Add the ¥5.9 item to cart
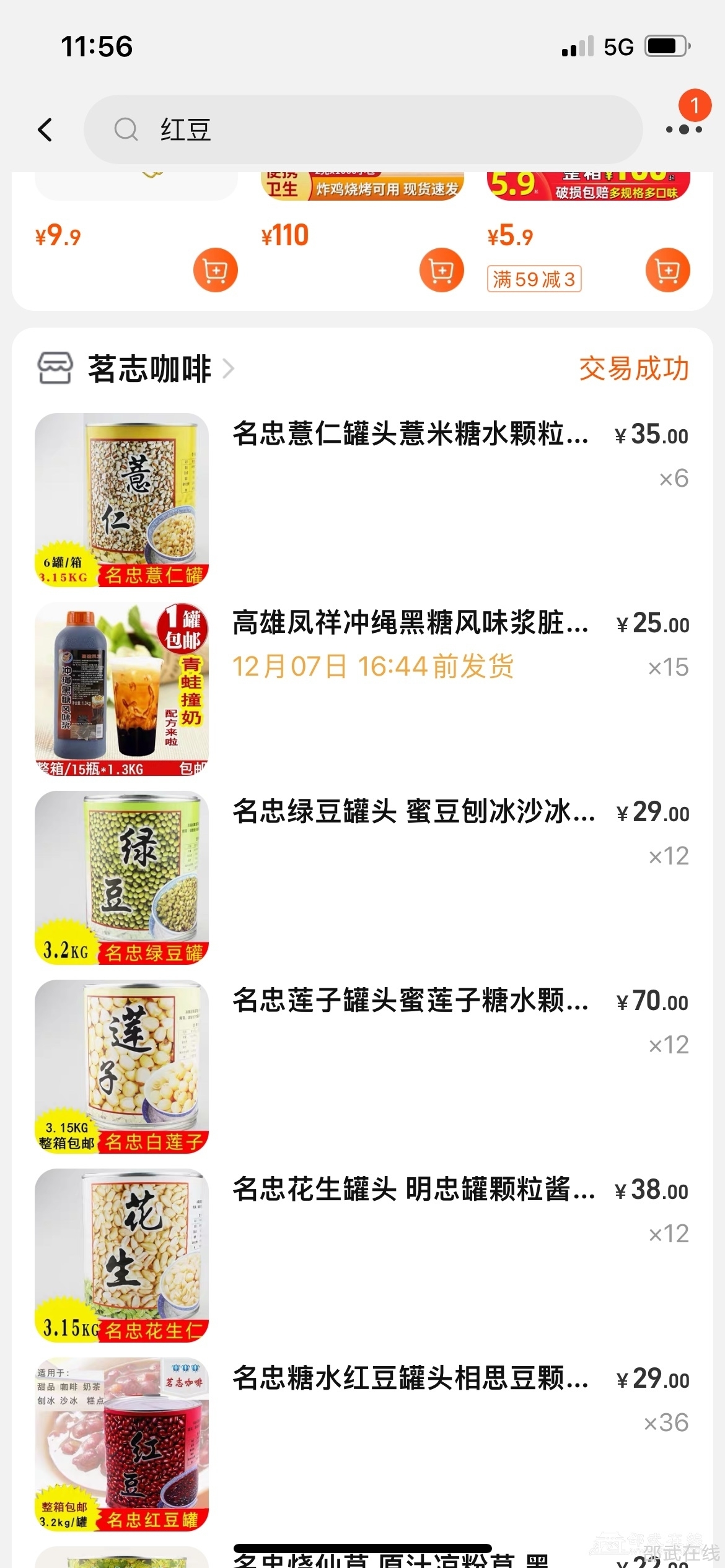The image size is (725, 1568). pyautogui.click(x=667, y=270)
